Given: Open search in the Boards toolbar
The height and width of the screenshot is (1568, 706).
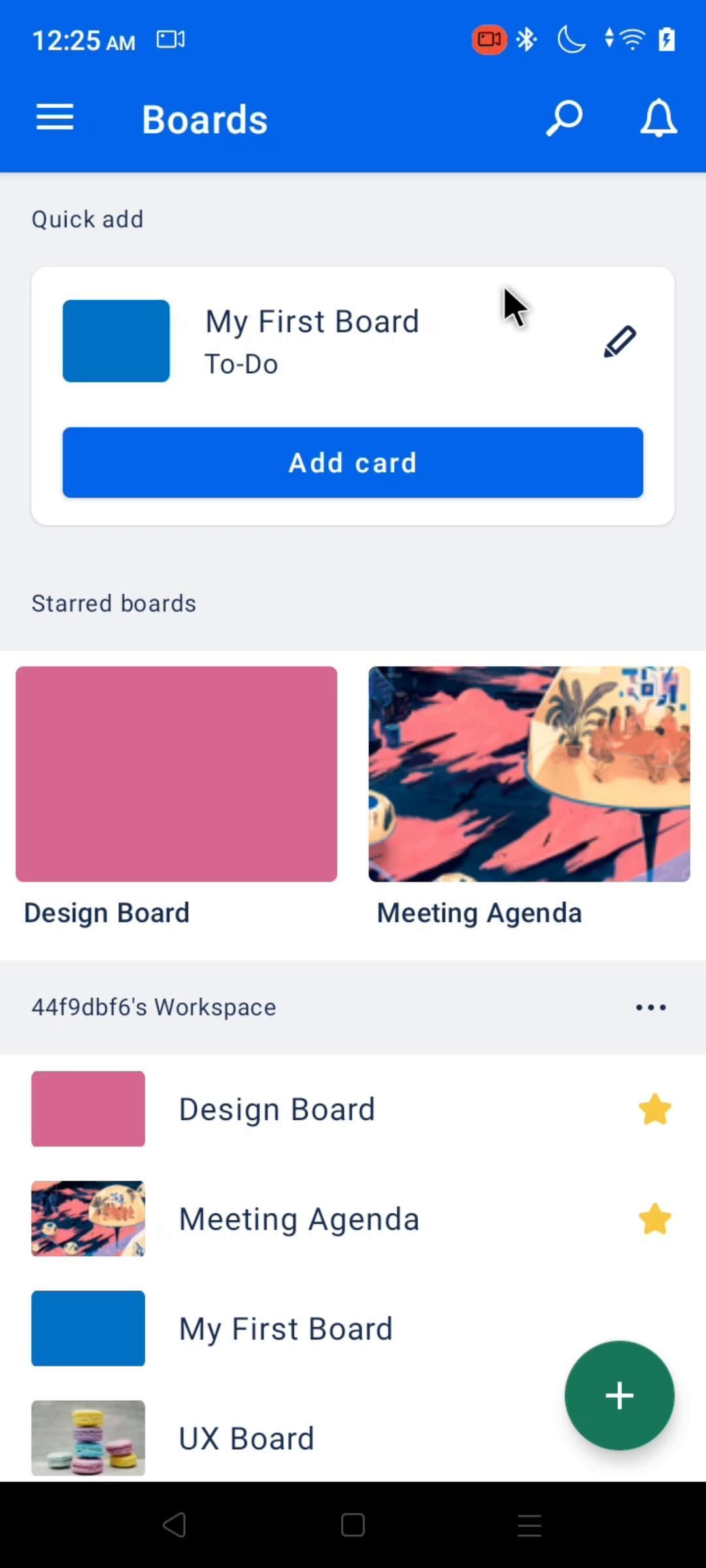Looking at the screenshot, I should (x=563, y=118).
